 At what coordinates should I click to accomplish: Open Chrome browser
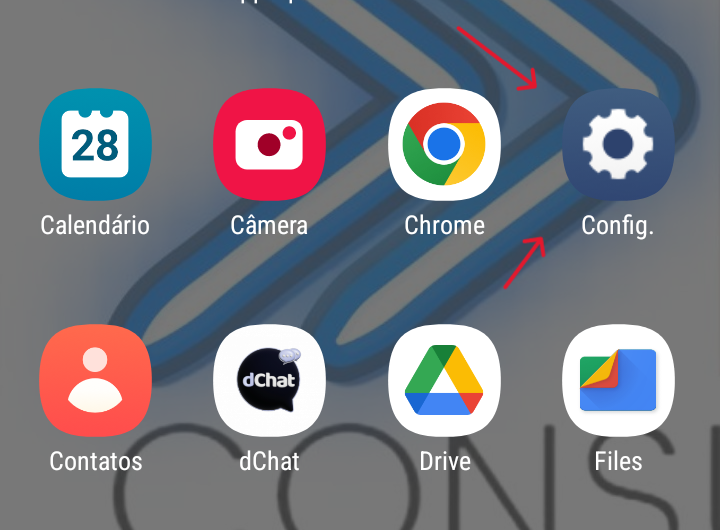444,145
